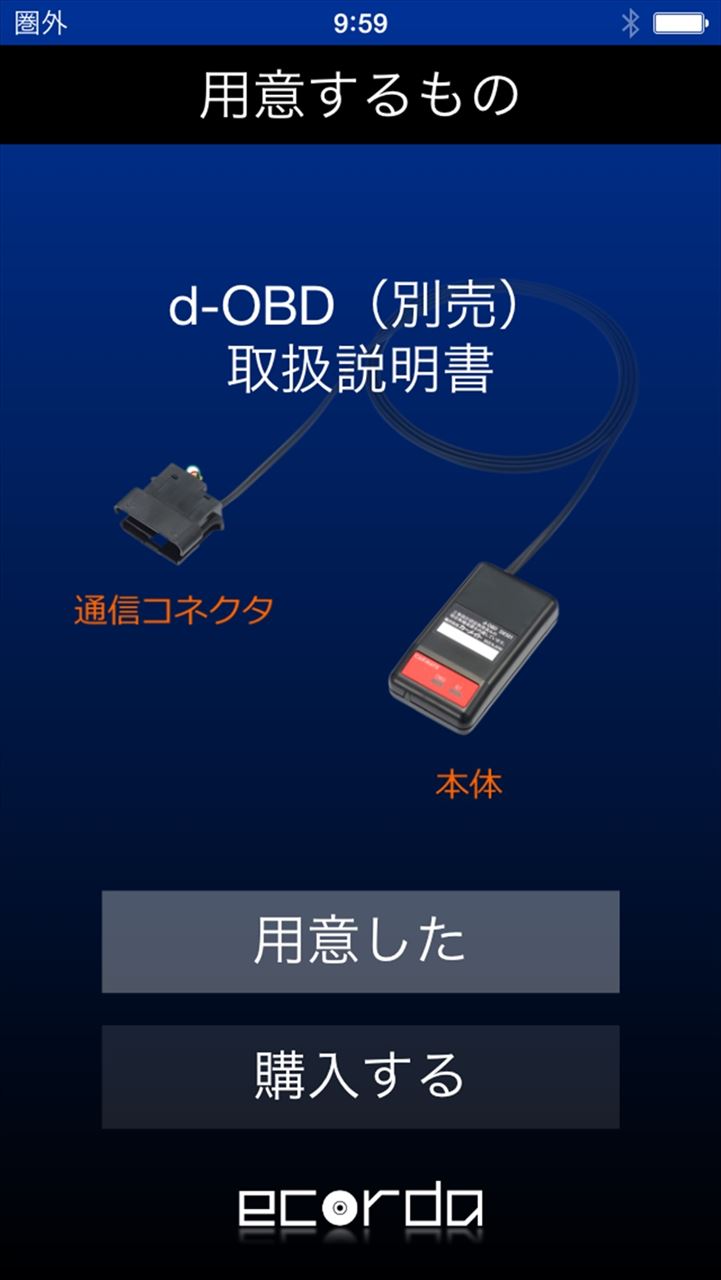Tap the 用意した button

[x=360, y=941]
